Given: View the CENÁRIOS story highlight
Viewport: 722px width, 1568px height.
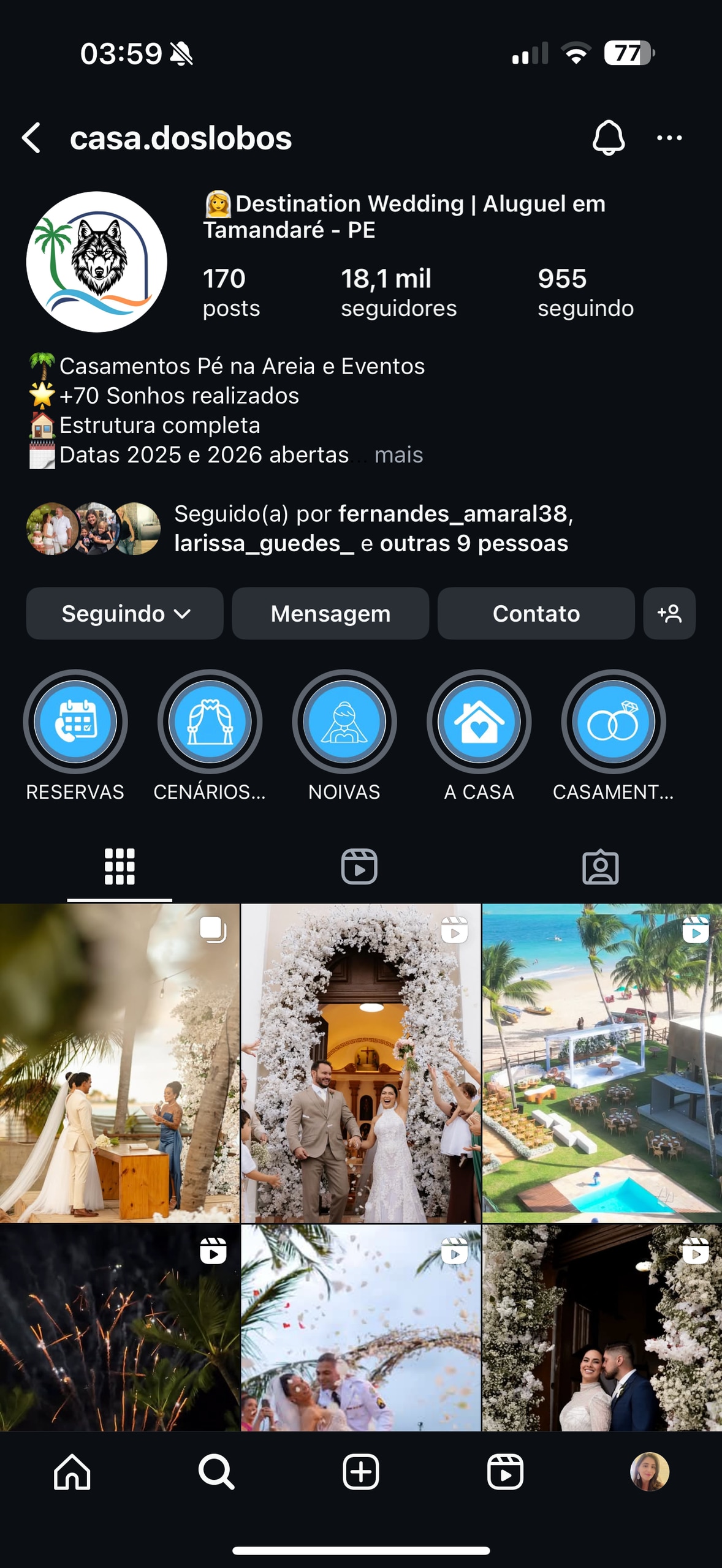Looking at the screenshot, I should click(210, 722).
